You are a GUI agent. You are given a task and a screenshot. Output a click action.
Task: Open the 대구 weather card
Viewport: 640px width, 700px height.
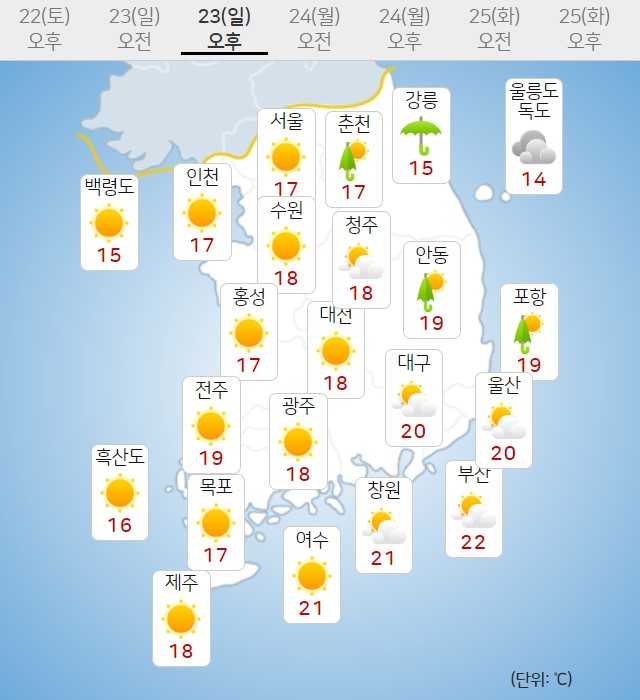pos(414,398)
